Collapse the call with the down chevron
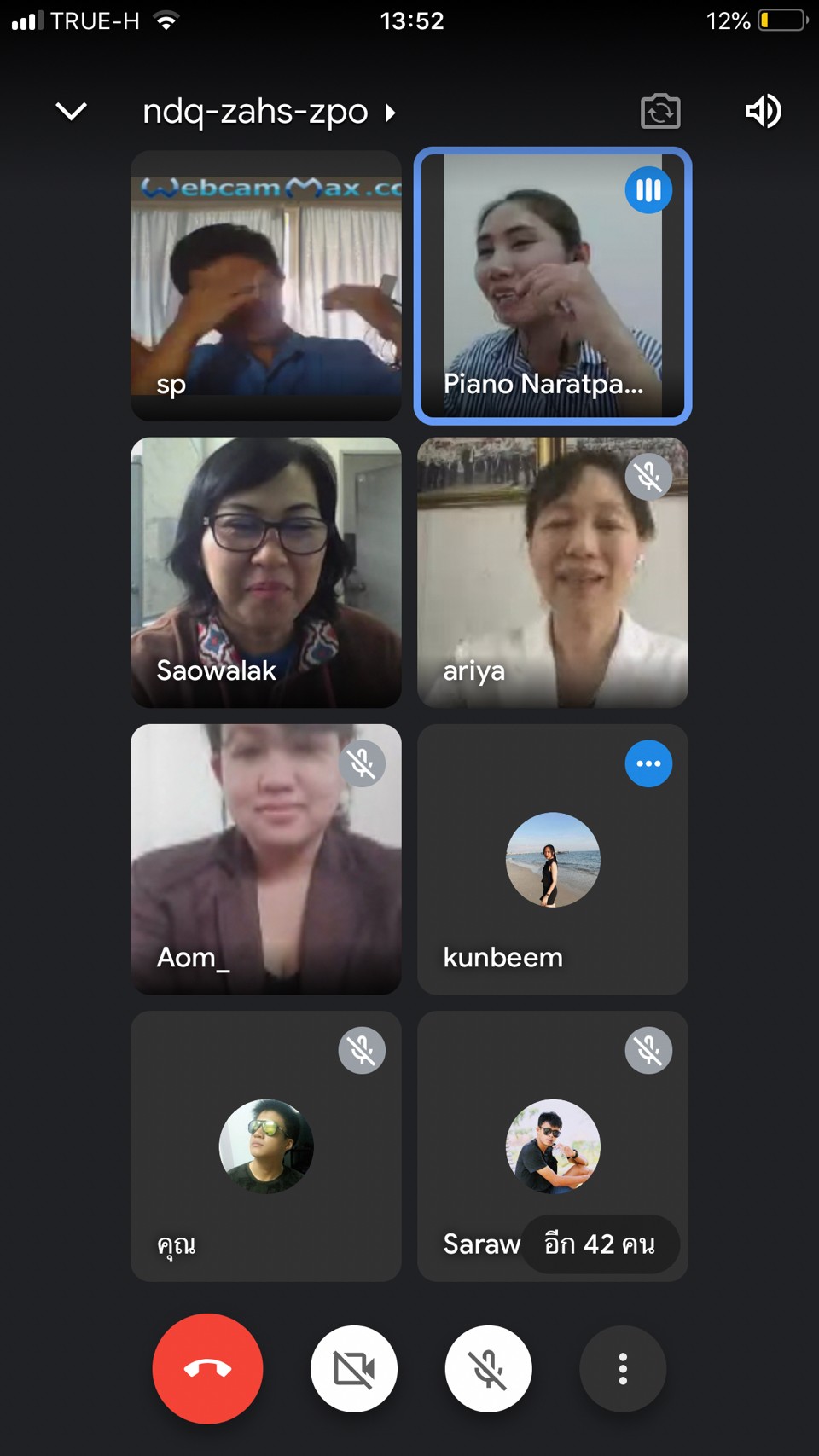This screenshot has width=819, height=1456. (71, 111)
